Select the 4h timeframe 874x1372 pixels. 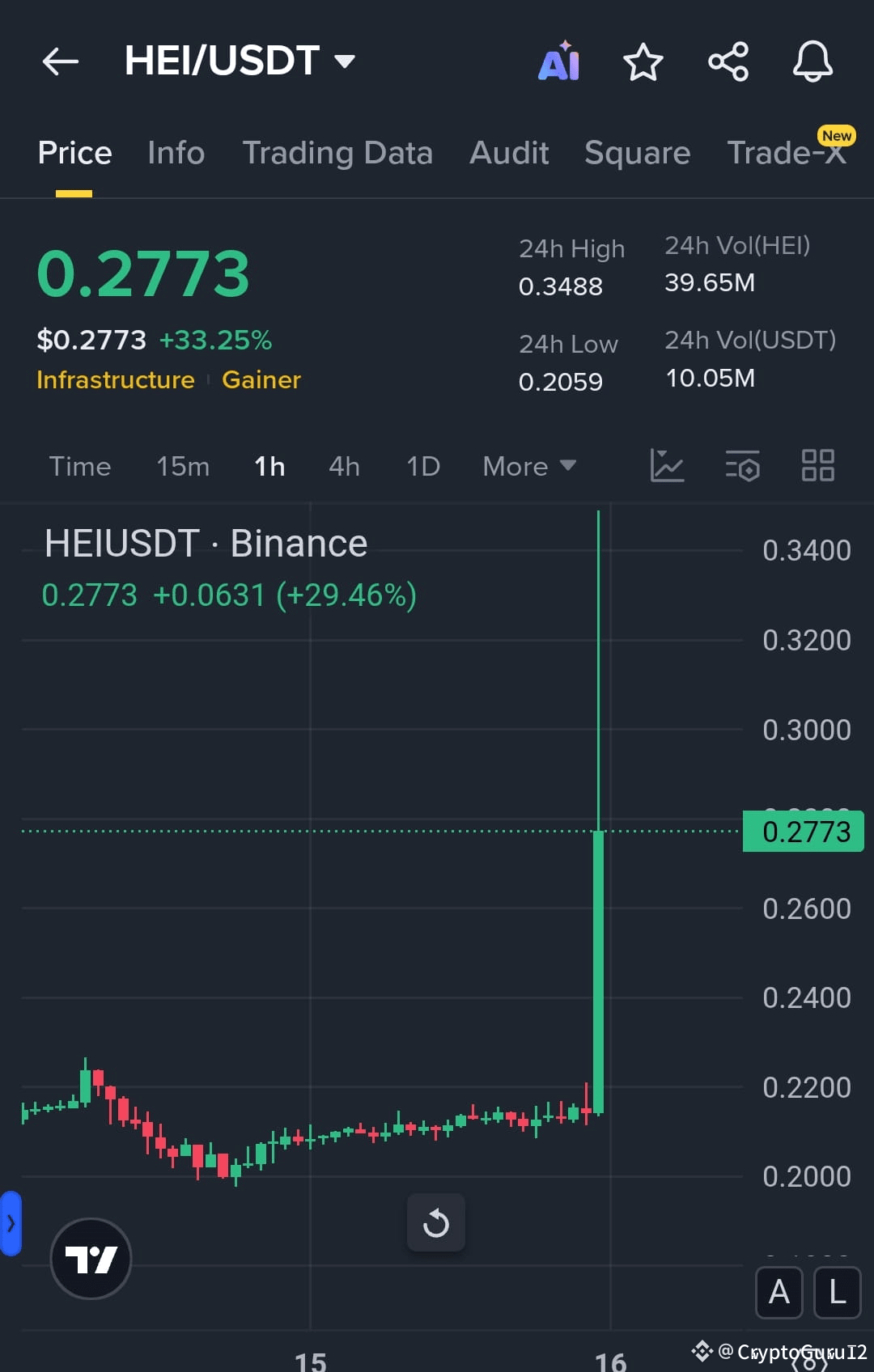pos(343,466)
